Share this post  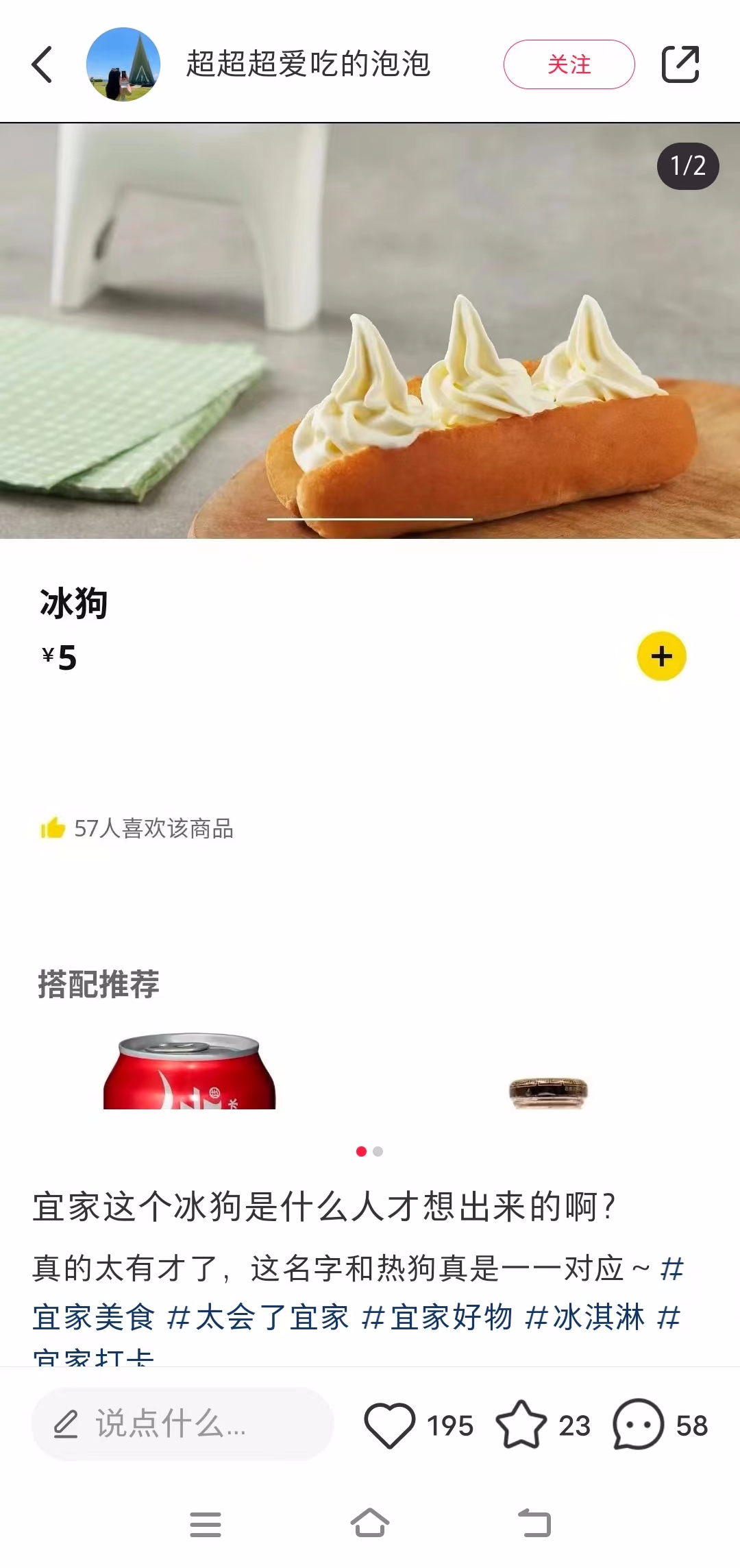pyautogui.click(x=680, y=64)
